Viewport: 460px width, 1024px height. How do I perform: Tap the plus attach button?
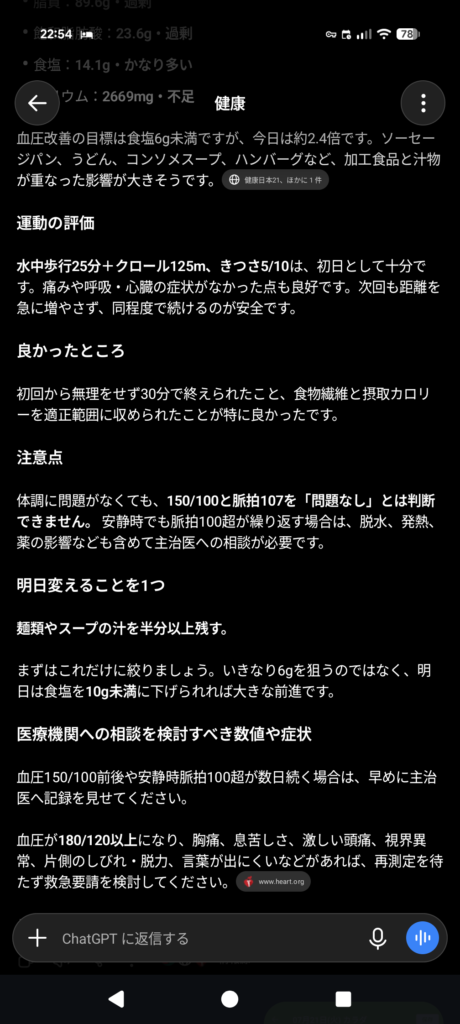coord(37,938)
